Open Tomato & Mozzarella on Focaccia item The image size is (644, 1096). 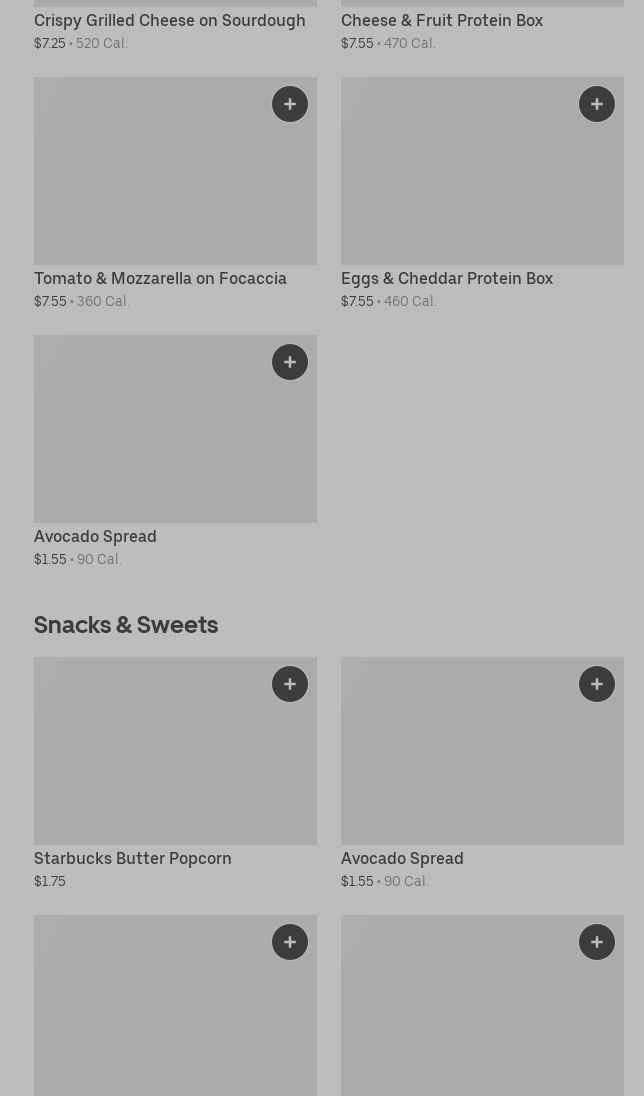tap(175, 193)
